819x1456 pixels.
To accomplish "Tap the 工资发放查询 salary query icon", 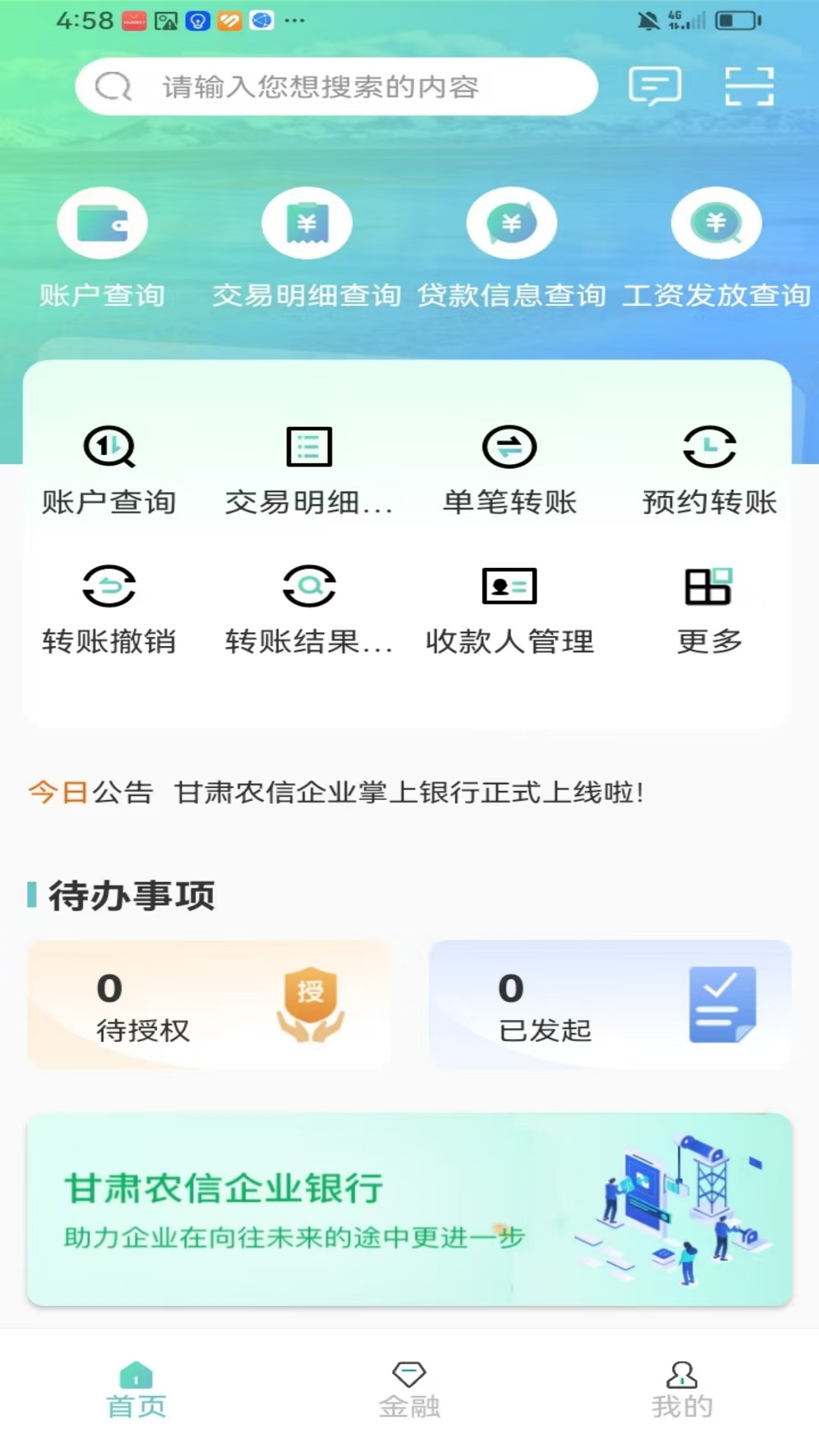I will (x=715, y=222).
